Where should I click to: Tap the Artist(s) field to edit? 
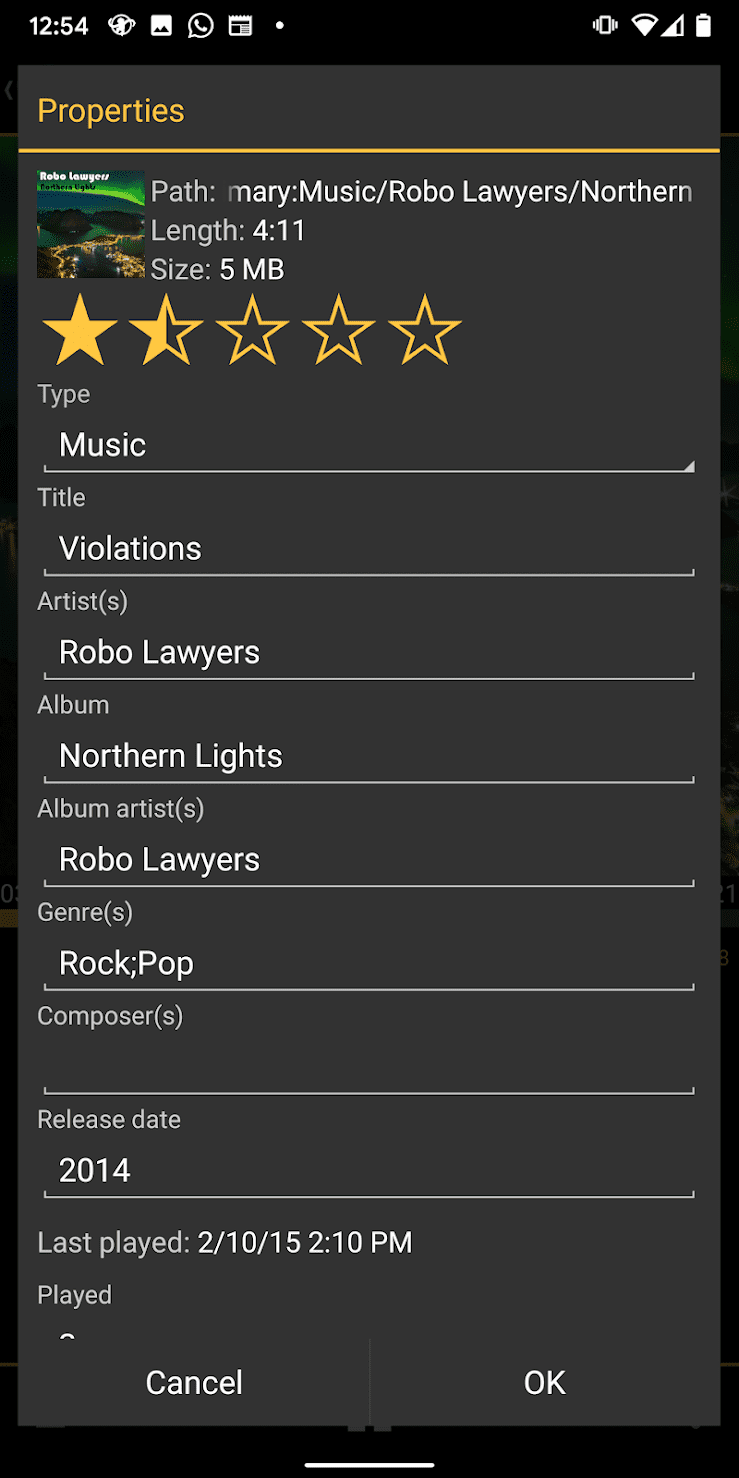[x=368, y=653]
